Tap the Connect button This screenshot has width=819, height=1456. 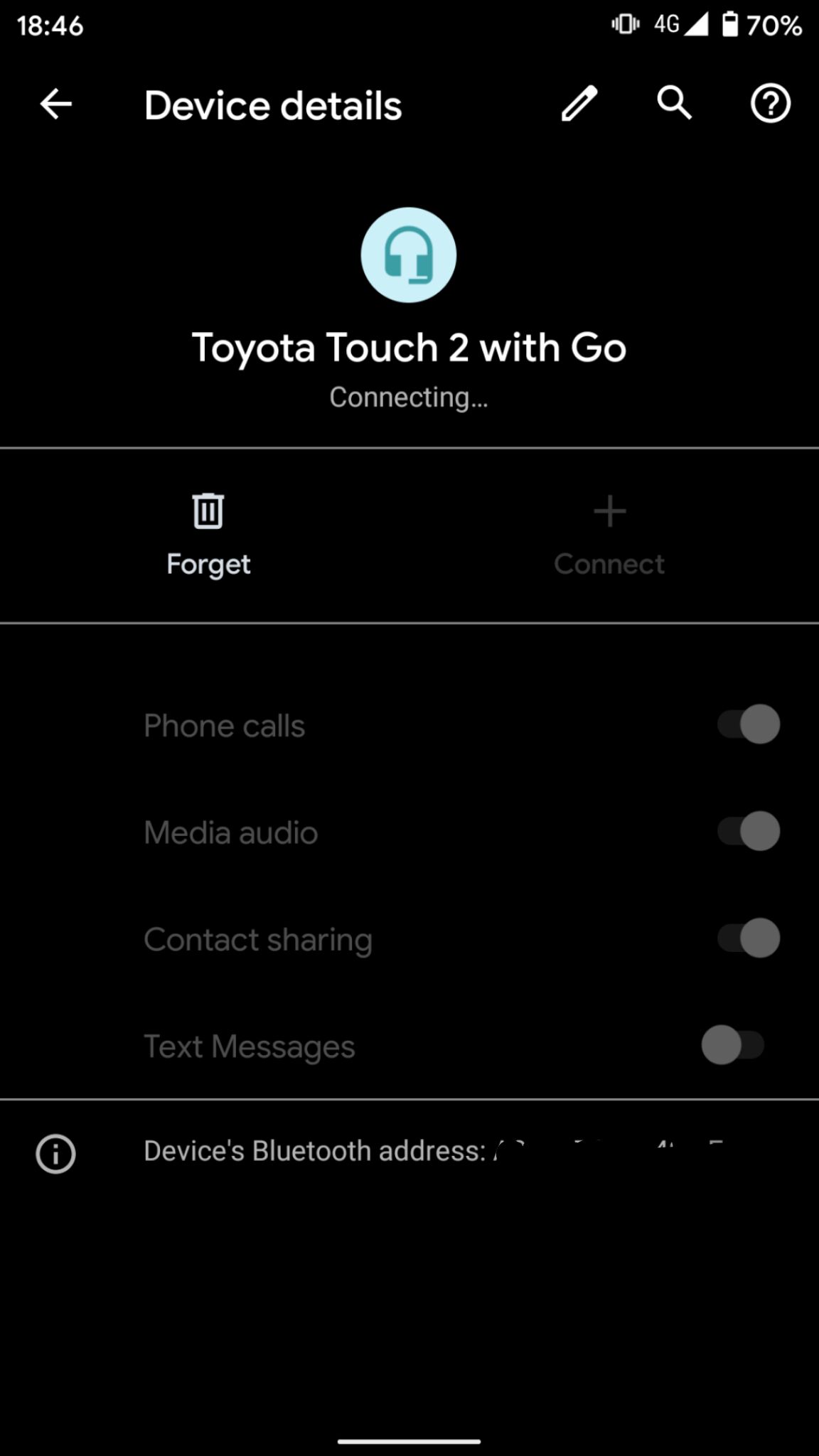pos(609,535)
